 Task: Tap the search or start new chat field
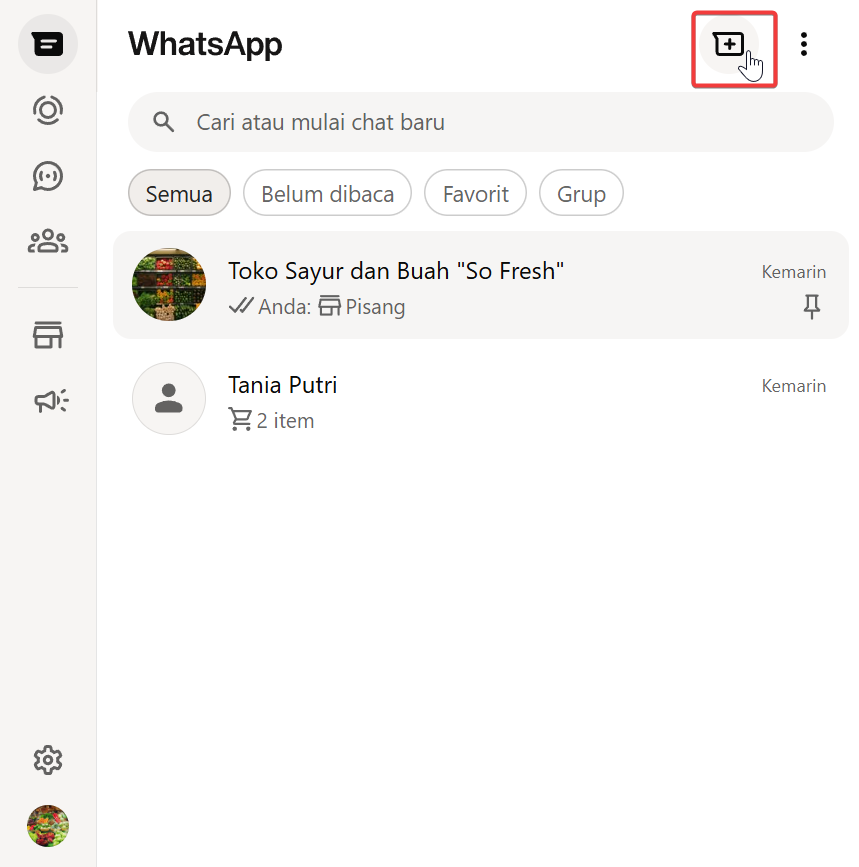(480, 122)
